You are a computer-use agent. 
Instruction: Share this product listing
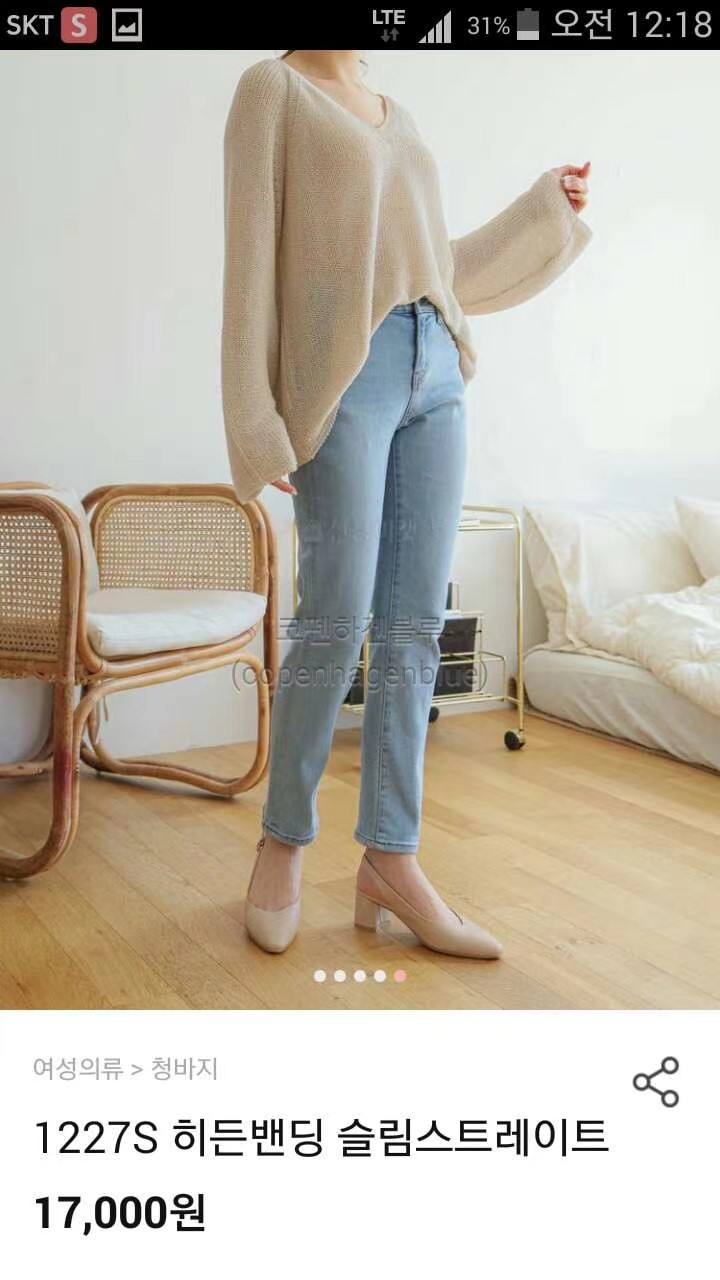(656, 1081)
